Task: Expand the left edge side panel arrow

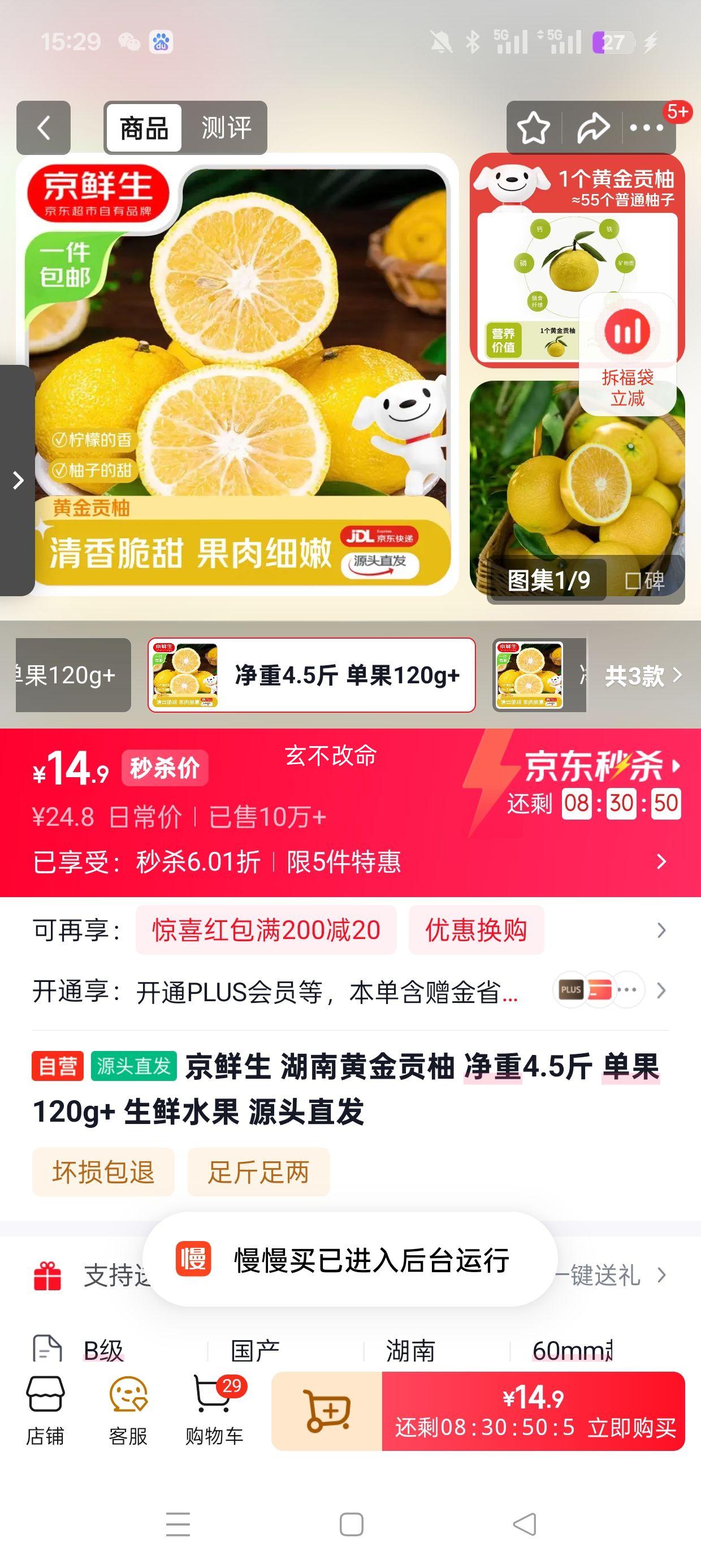Action: [16, 480]
